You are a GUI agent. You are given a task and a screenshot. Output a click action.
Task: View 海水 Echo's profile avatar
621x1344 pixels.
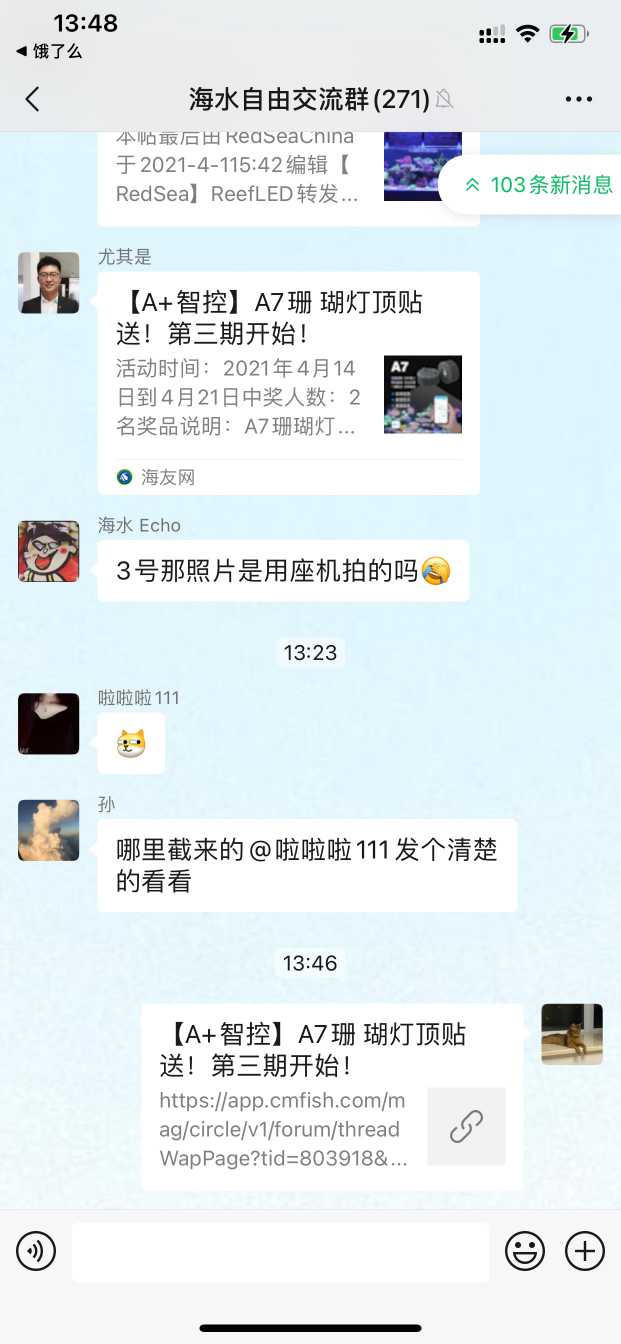click(x=48, y=551)
